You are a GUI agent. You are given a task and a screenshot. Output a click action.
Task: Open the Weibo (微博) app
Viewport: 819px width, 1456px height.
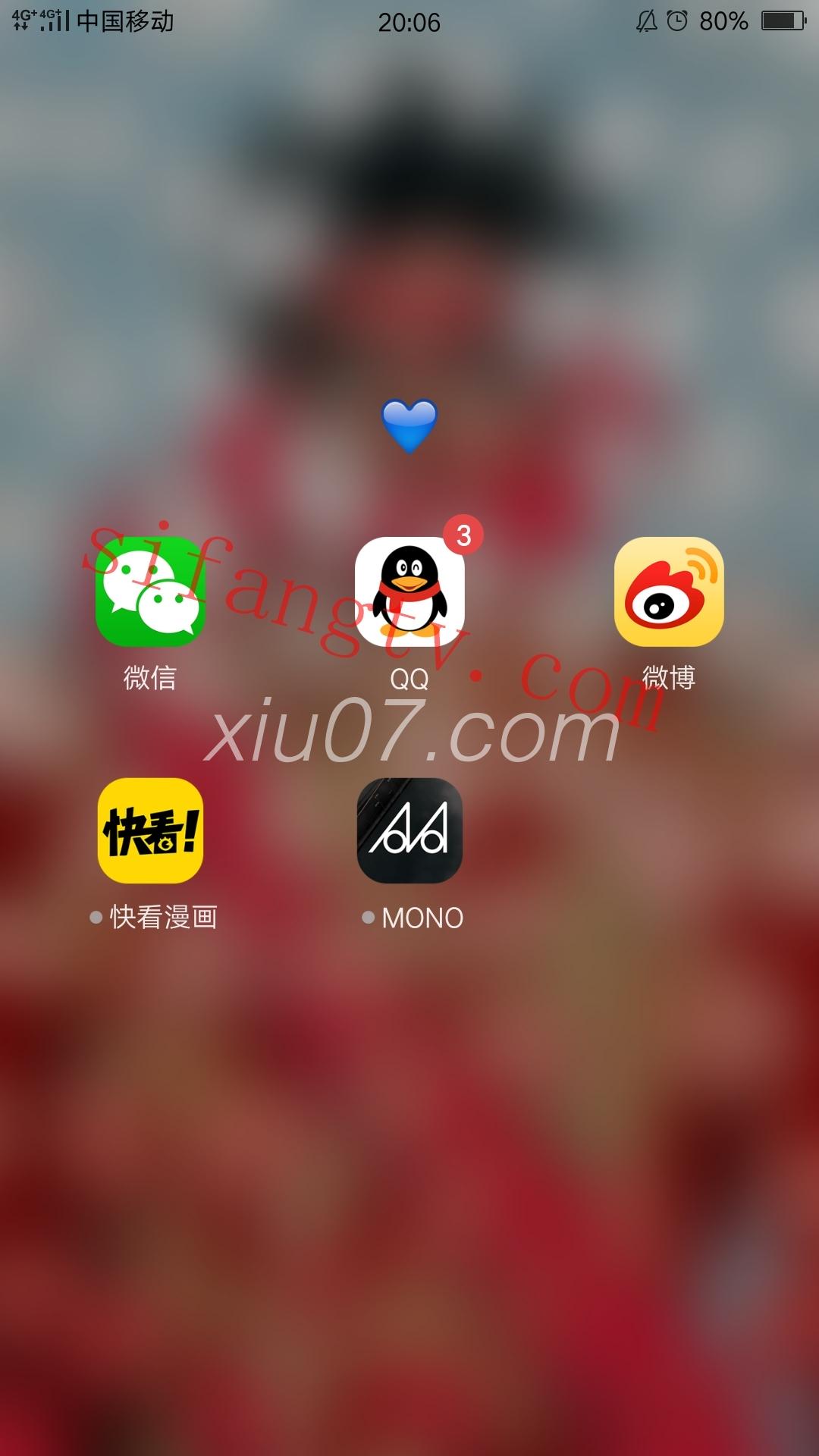tap(669, 592)
